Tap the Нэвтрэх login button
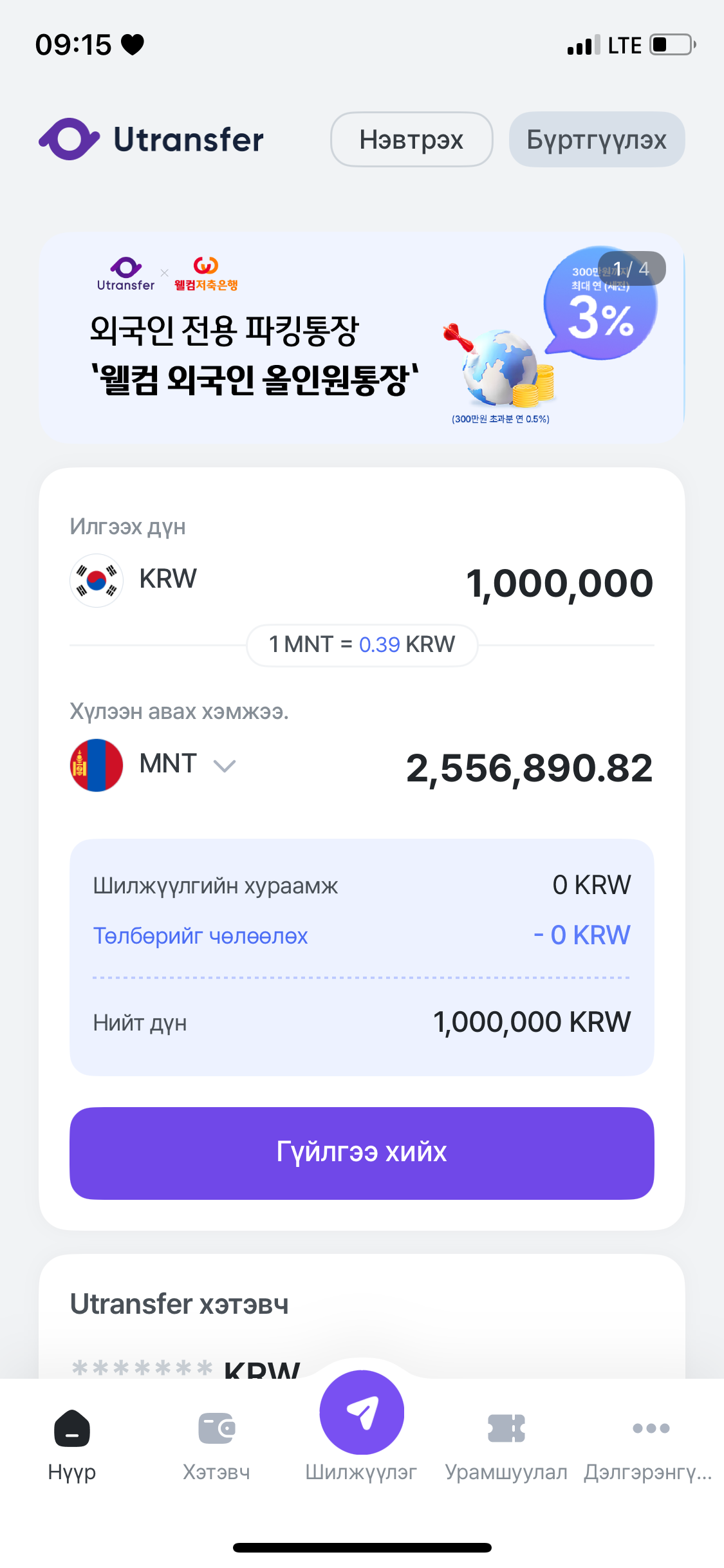724x1568 pixels. [411, 140]
